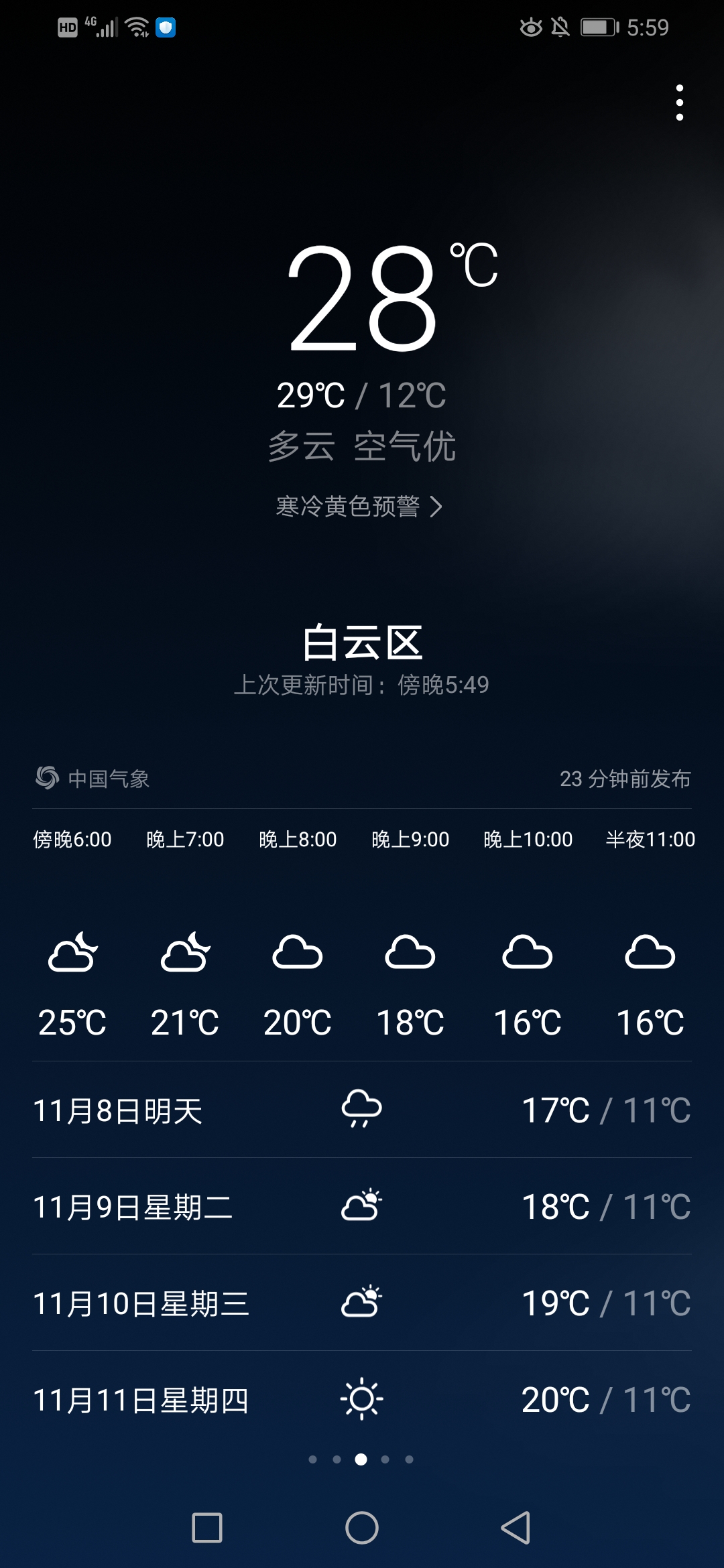Go to the home screen

[362, 1528]
